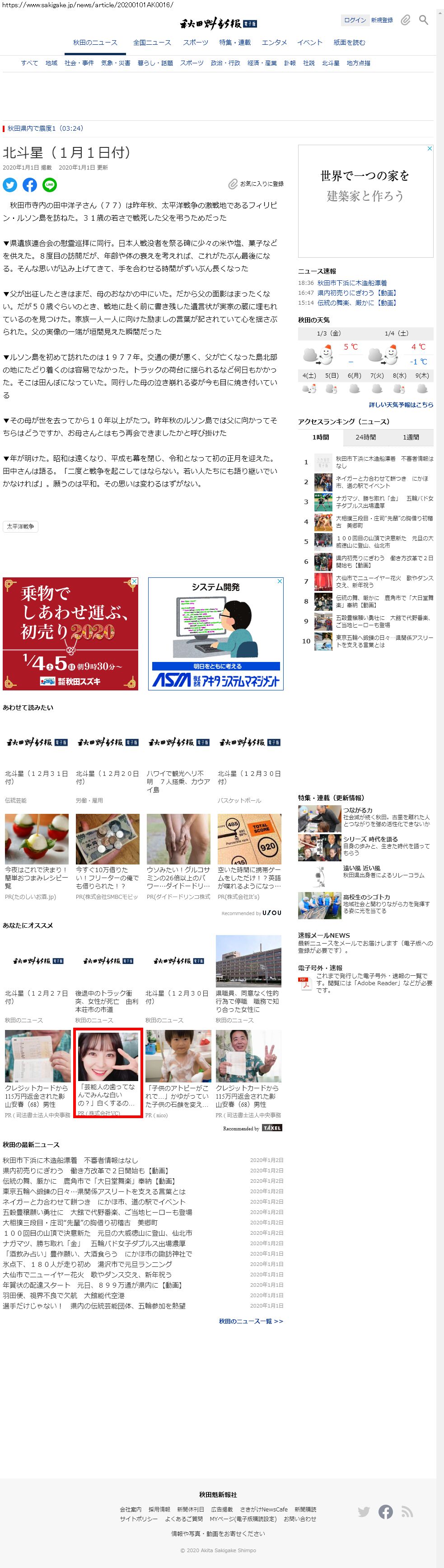Open 北斗星（１２月３１日付） related article
444x1568 pixels.
37,777
